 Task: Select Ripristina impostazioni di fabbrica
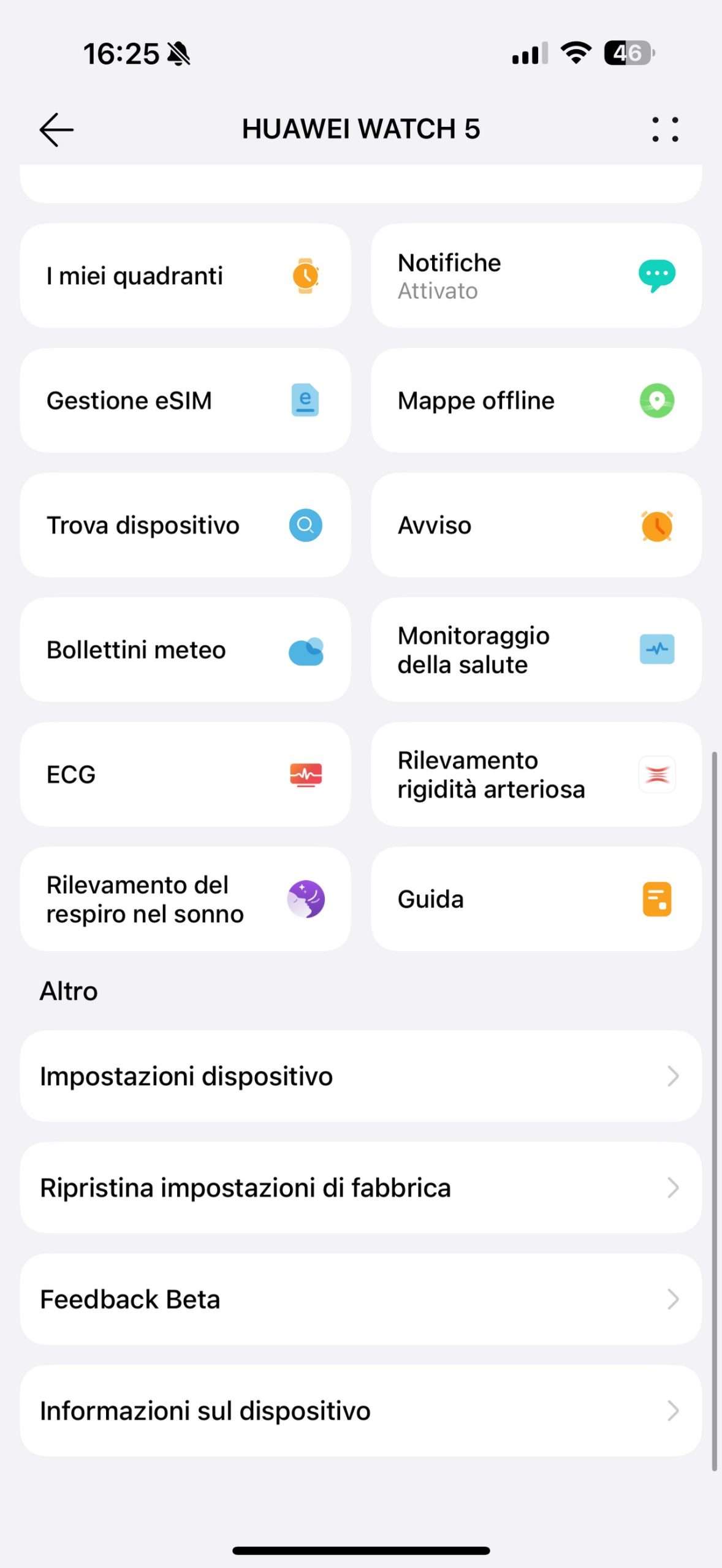click(361, 1188)
